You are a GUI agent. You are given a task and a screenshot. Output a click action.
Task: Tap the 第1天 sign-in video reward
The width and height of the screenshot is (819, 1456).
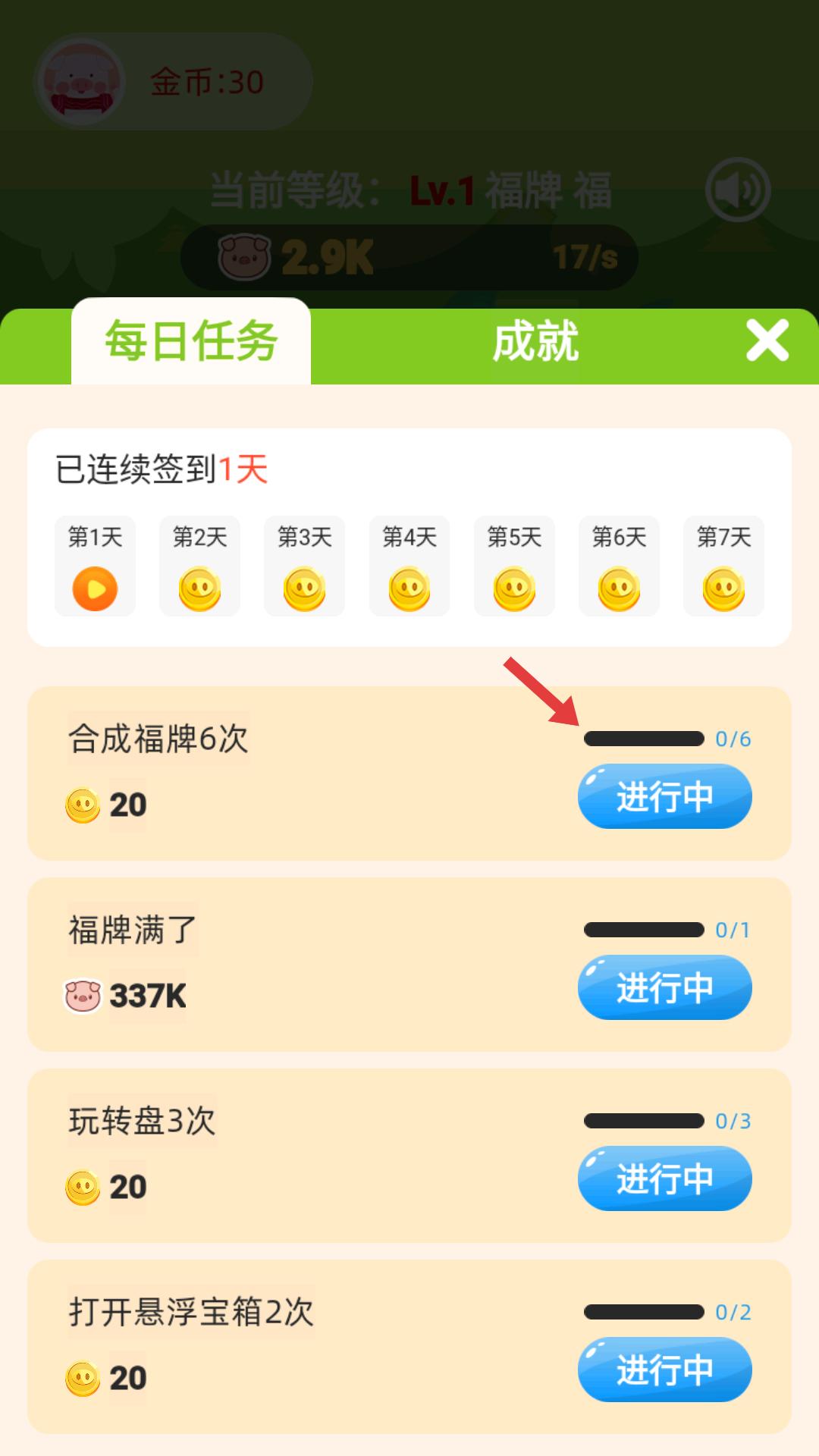(x=95, y=588)
